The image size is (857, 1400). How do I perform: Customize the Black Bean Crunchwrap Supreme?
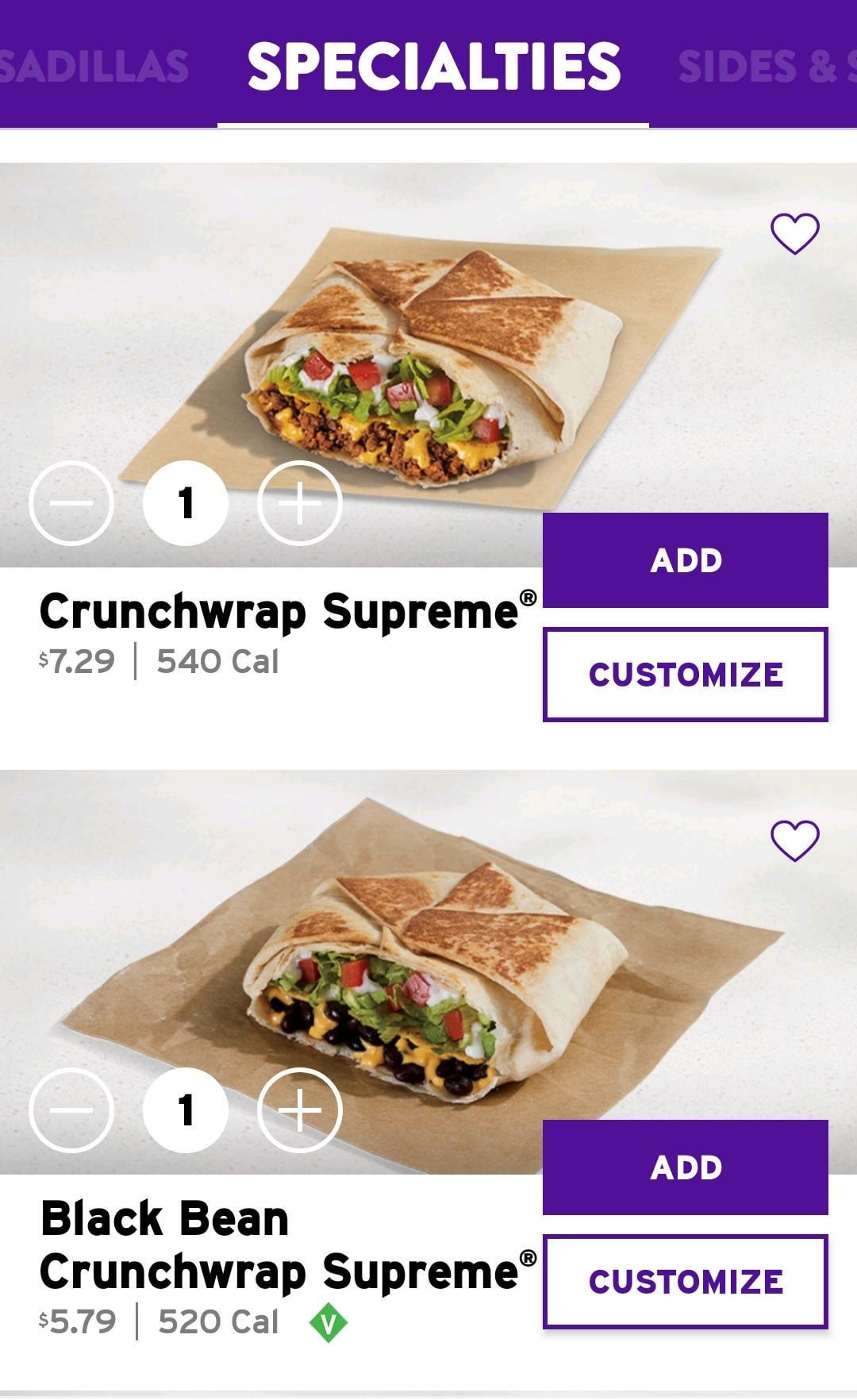(x=685, y=1282)
